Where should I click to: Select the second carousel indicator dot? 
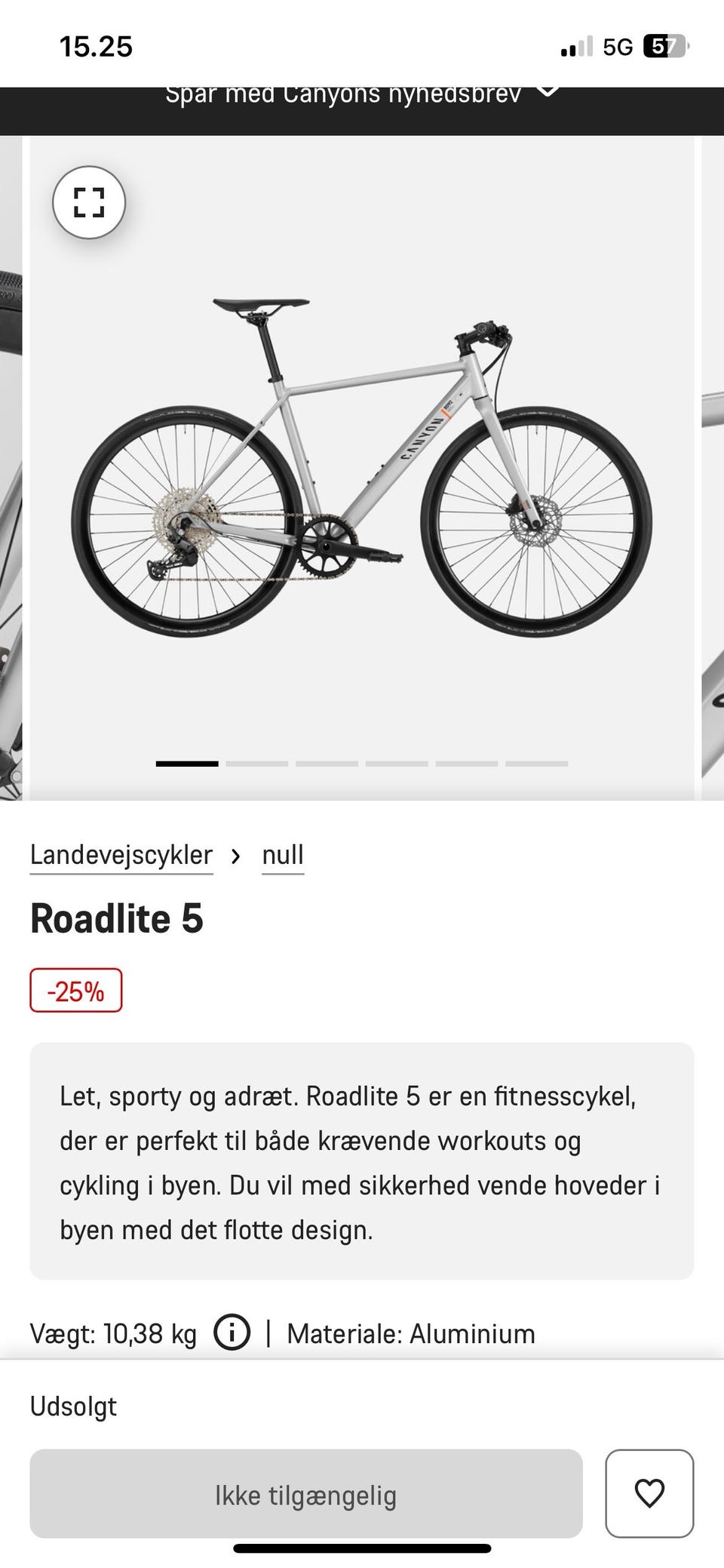click(257, 764)
